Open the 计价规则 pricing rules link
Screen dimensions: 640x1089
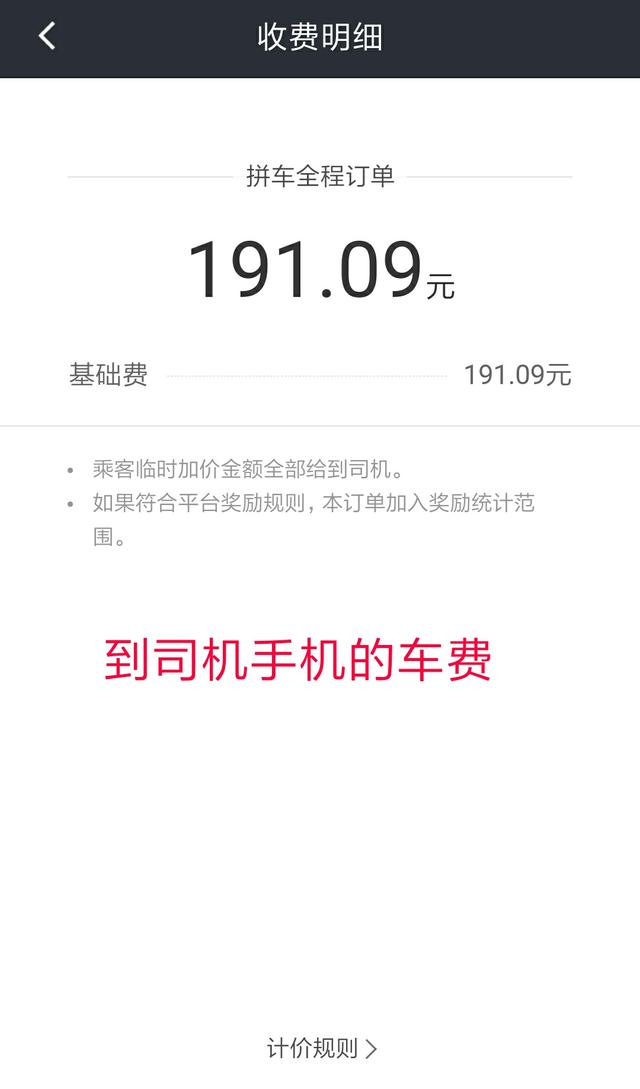tap(321, 1048)
